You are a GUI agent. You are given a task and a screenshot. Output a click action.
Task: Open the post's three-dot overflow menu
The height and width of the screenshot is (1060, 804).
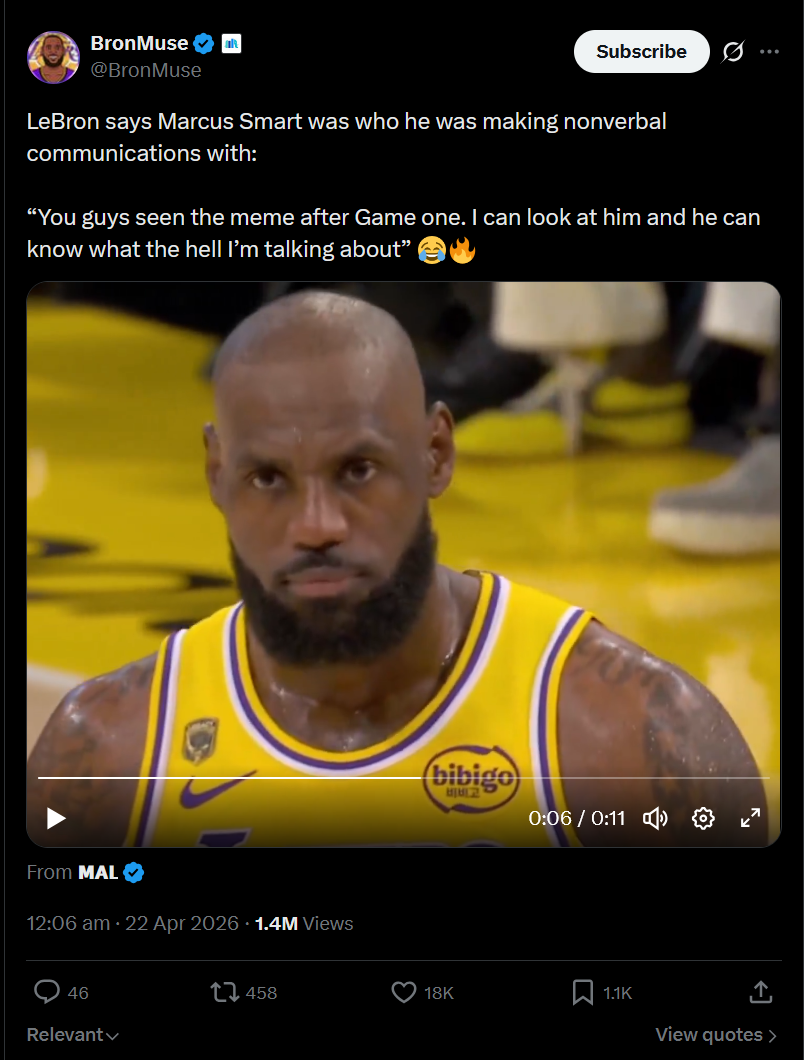[769, 52]
